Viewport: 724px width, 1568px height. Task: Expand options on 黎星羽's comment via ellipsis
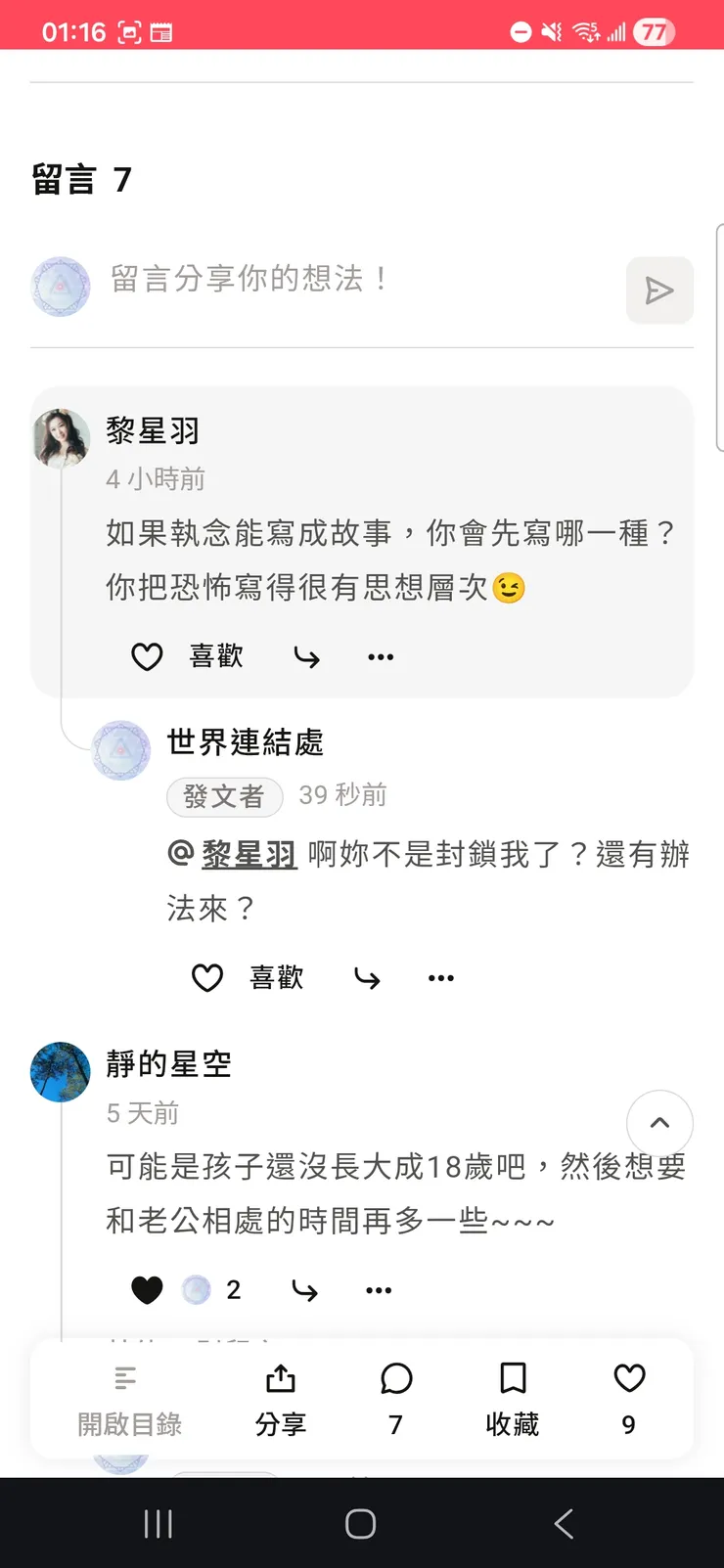(x=380, y=656)
